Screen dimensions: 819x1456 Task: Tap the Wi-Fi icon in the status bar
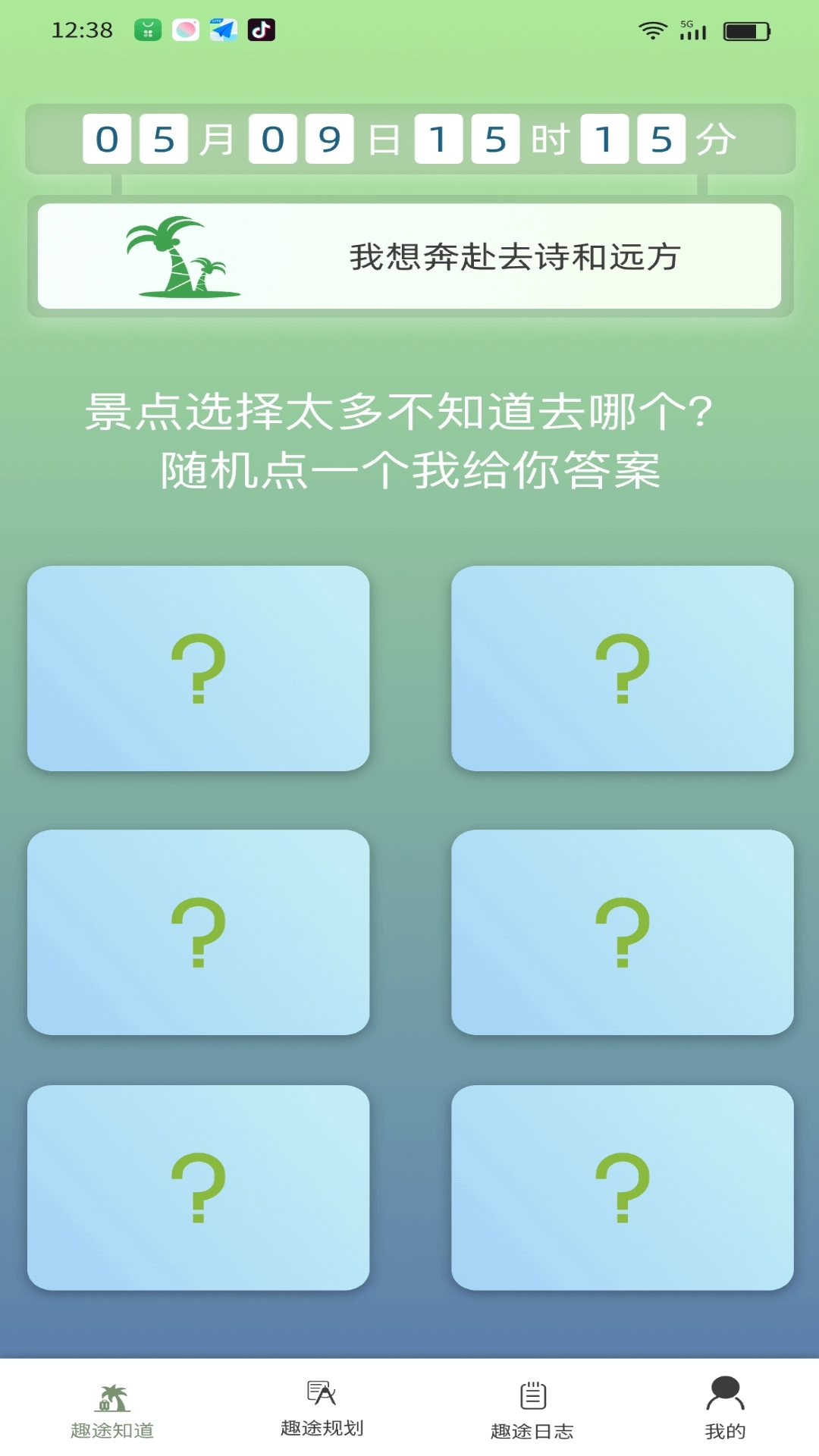coord(652,30)
